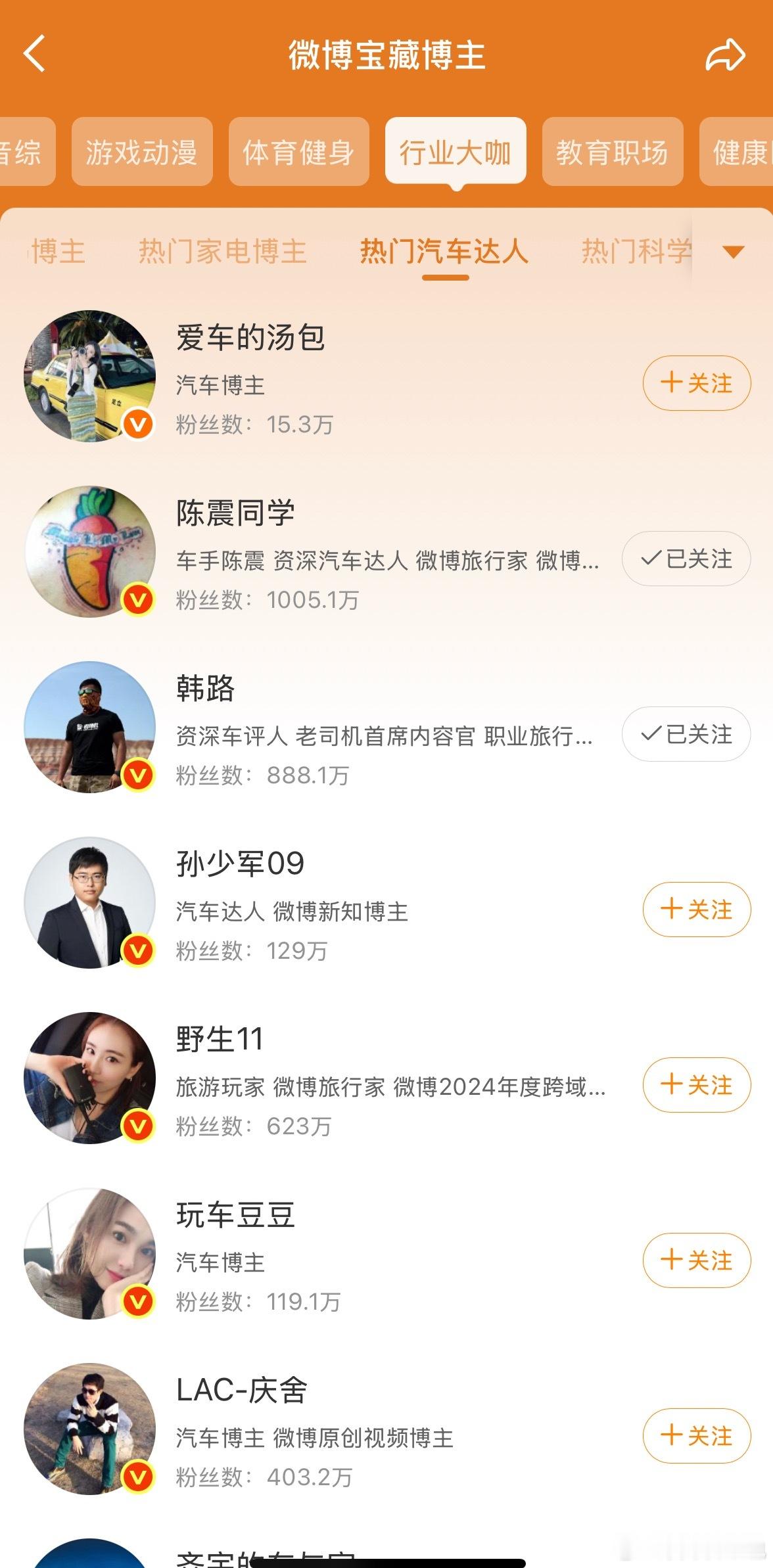Screen dimensions: 773x1568
Task: Switch to 热门家电博主 sub-tab
Action: [x=222, y=252]
